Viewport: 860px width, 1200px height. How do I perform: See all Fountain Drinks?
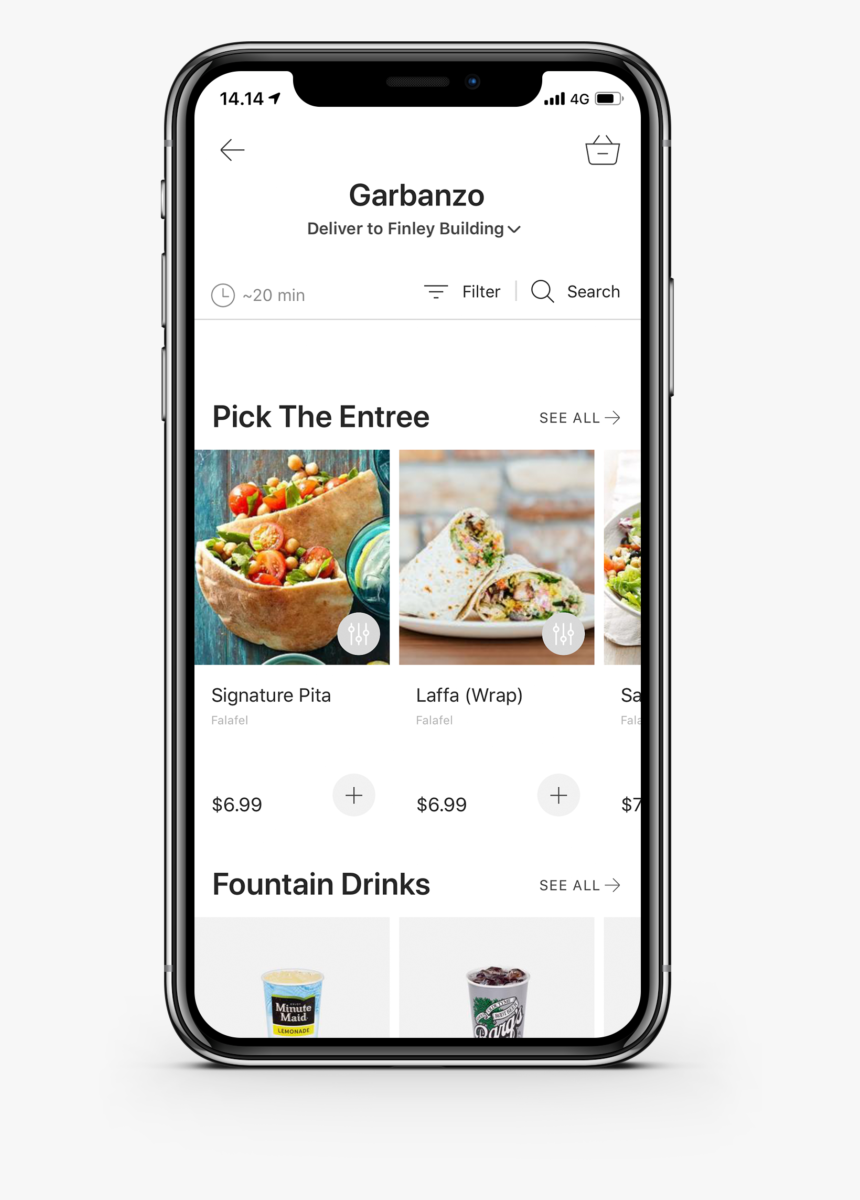click(x=579, y=885)
